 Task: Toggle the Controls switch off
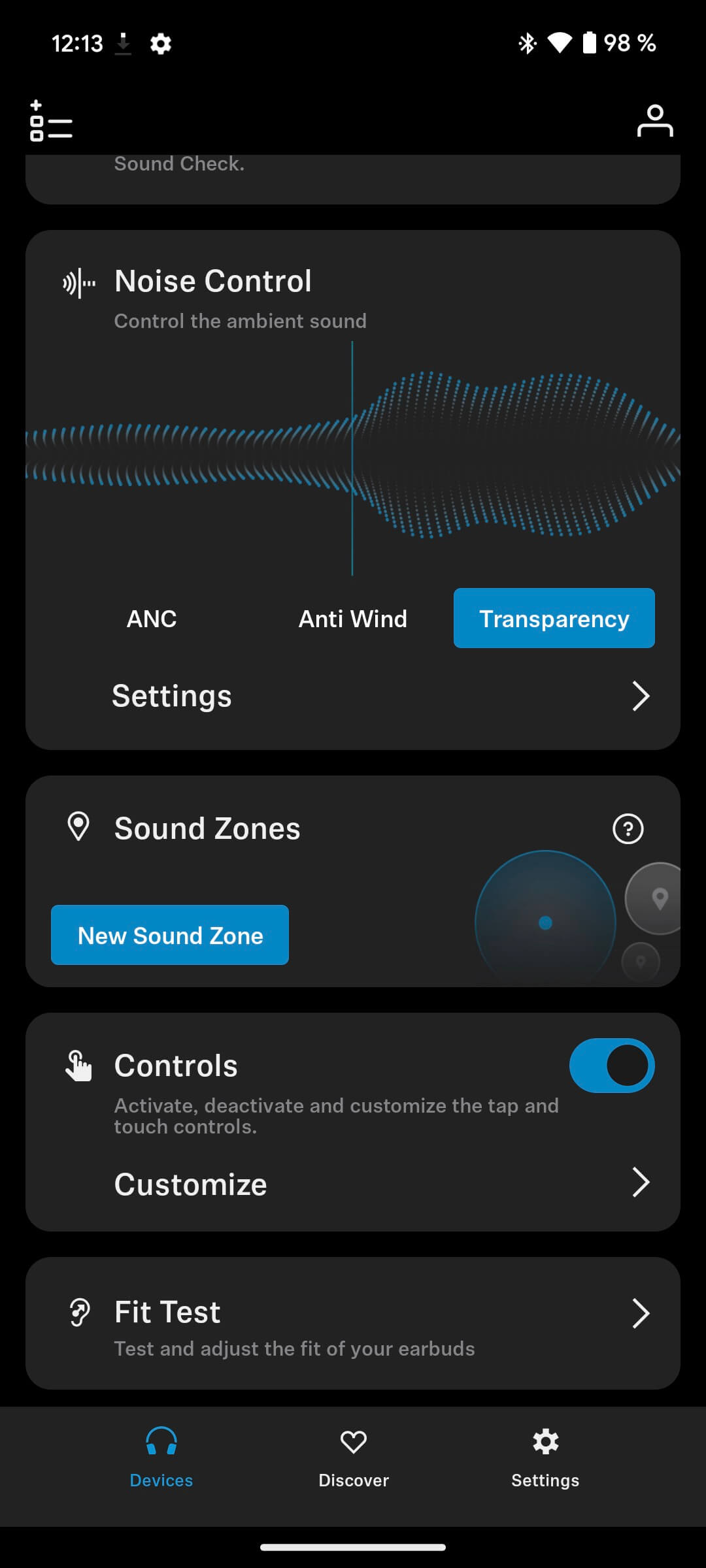[x=611, y=1066]
